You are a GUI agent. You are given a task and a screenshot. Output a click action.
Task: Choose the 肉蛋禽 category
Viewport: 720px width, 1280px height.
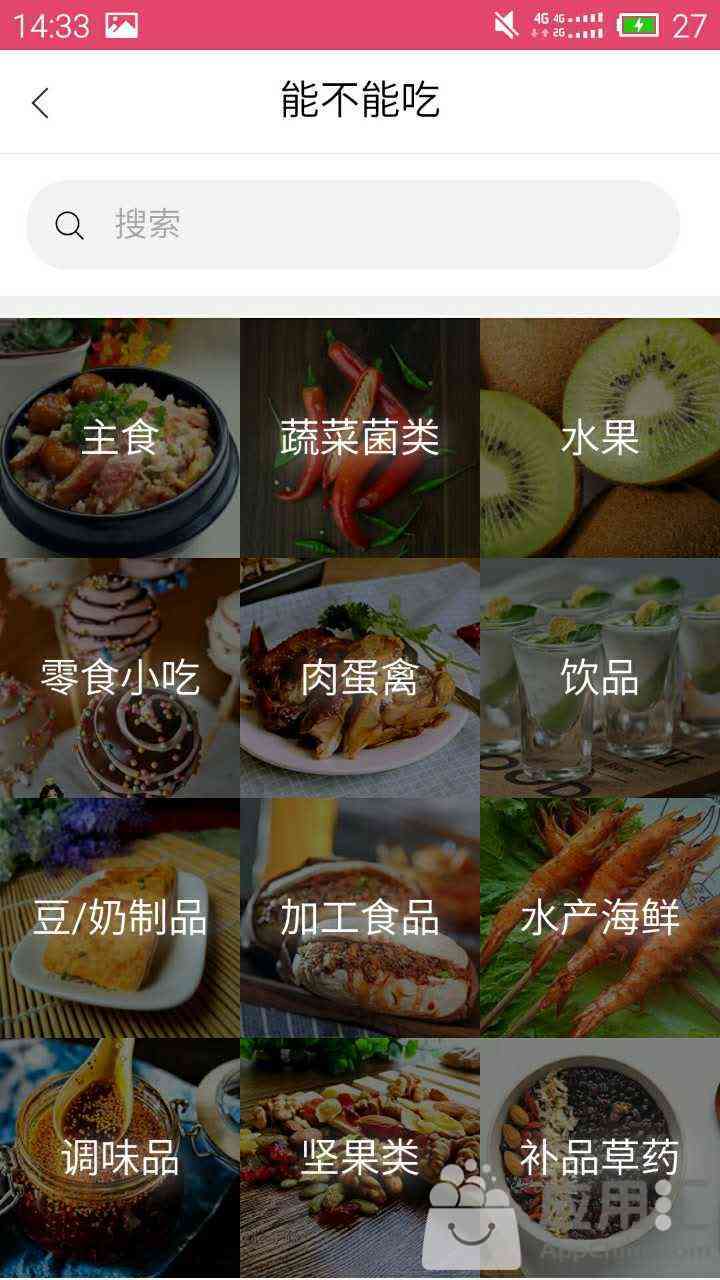(x=360, y=678)
